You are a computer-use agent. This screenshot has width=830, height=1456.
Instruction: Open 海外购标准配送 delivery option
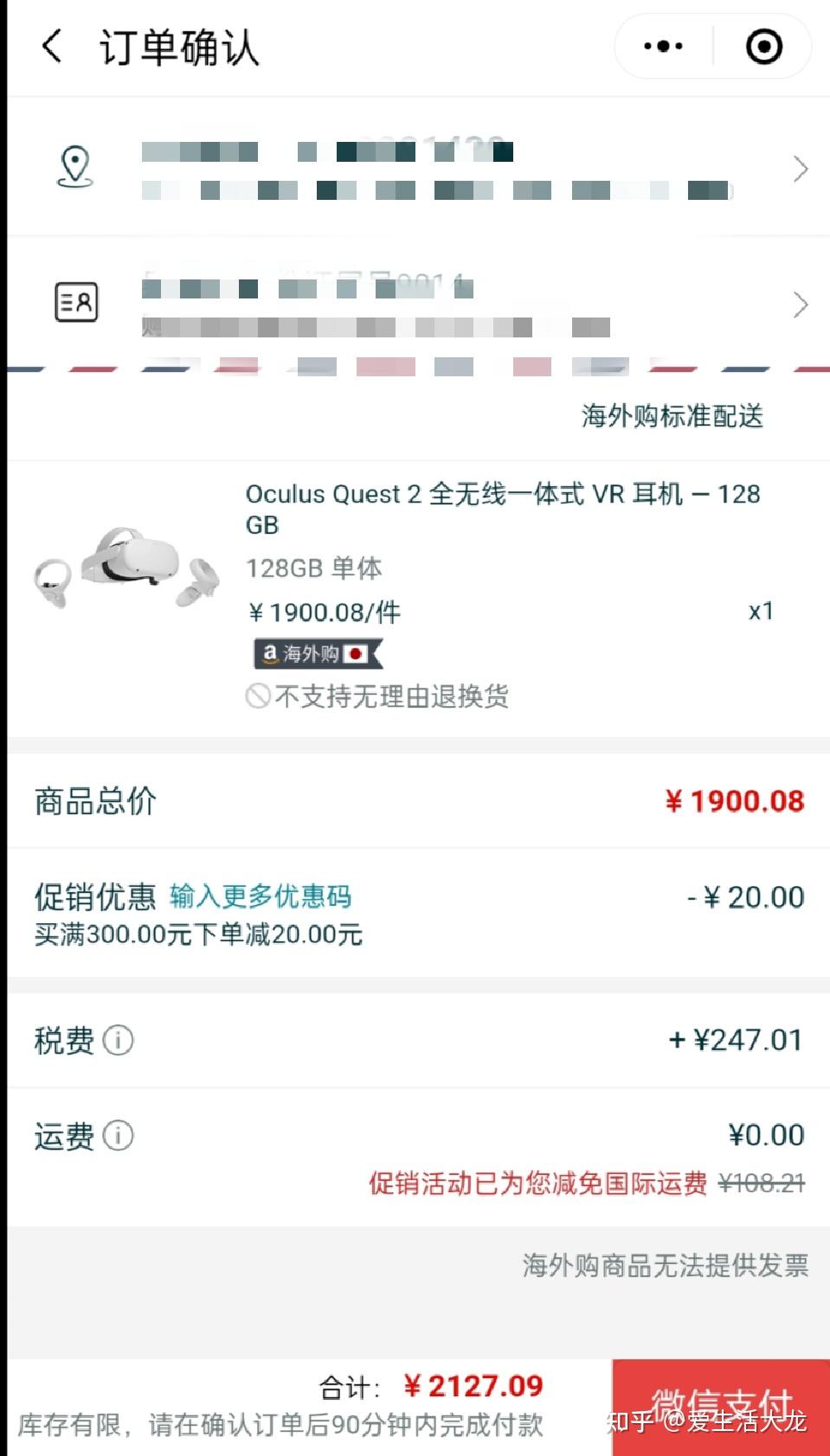(x=672, y=416)
